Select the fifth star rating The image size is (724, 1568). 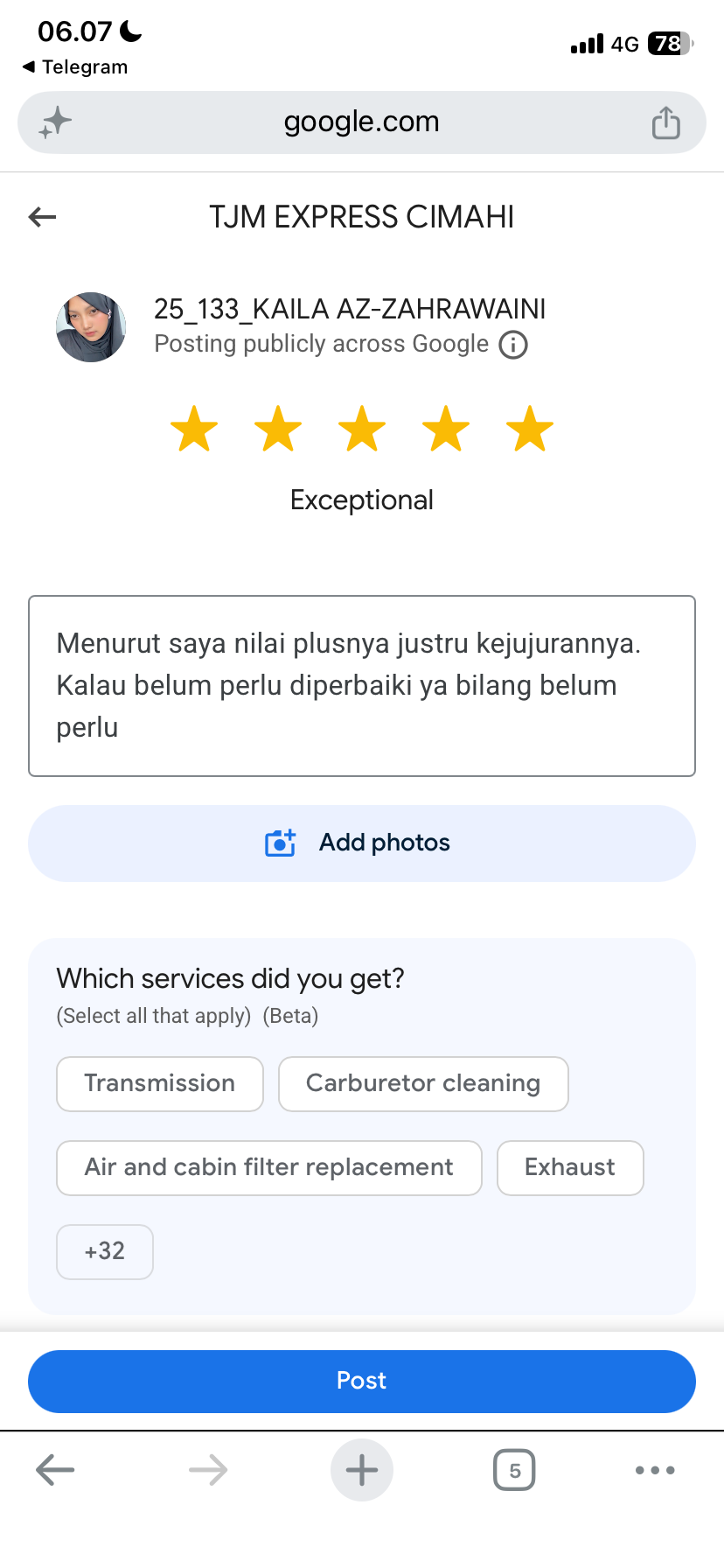530,429
